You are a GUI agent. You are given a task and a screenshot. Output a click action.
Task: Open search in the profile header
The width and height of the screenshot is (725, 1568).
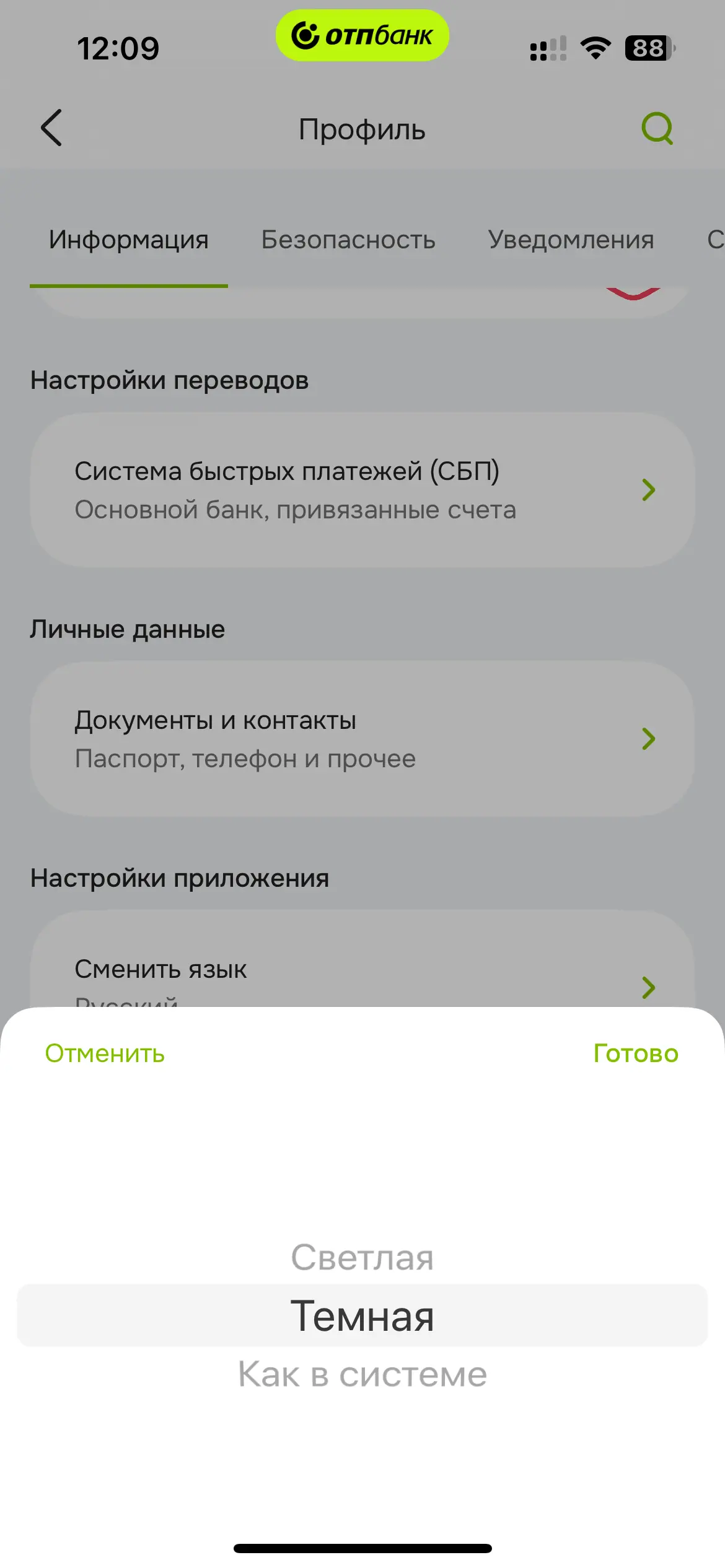[x=657, y=128]
